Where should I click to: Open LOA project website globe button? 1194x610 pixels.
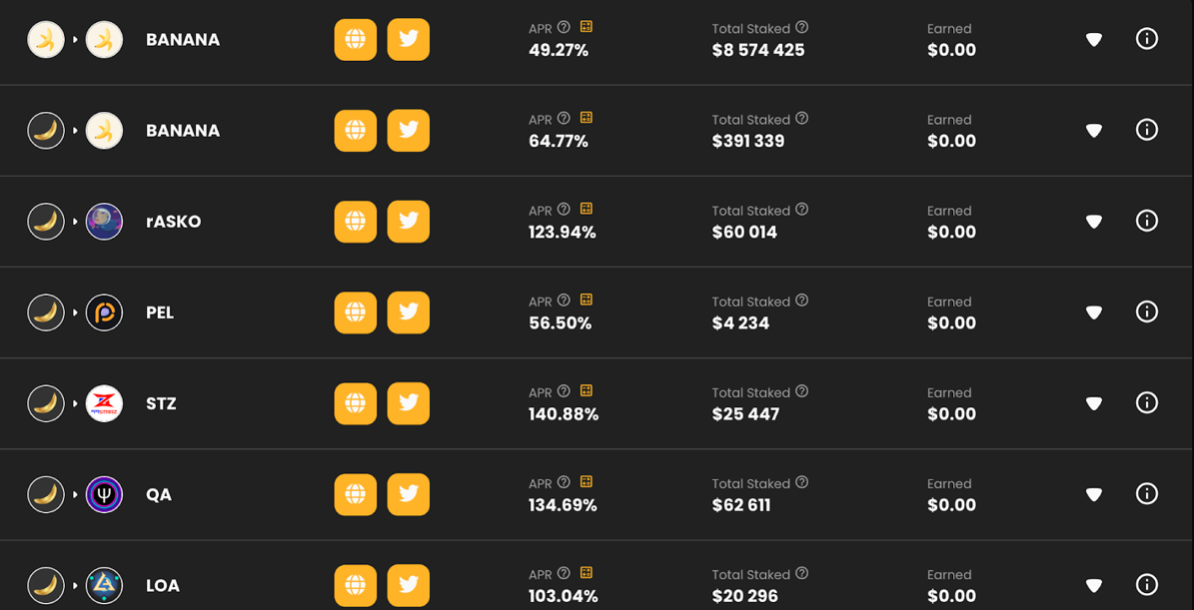pyautogui.click(x=355, y=585)
